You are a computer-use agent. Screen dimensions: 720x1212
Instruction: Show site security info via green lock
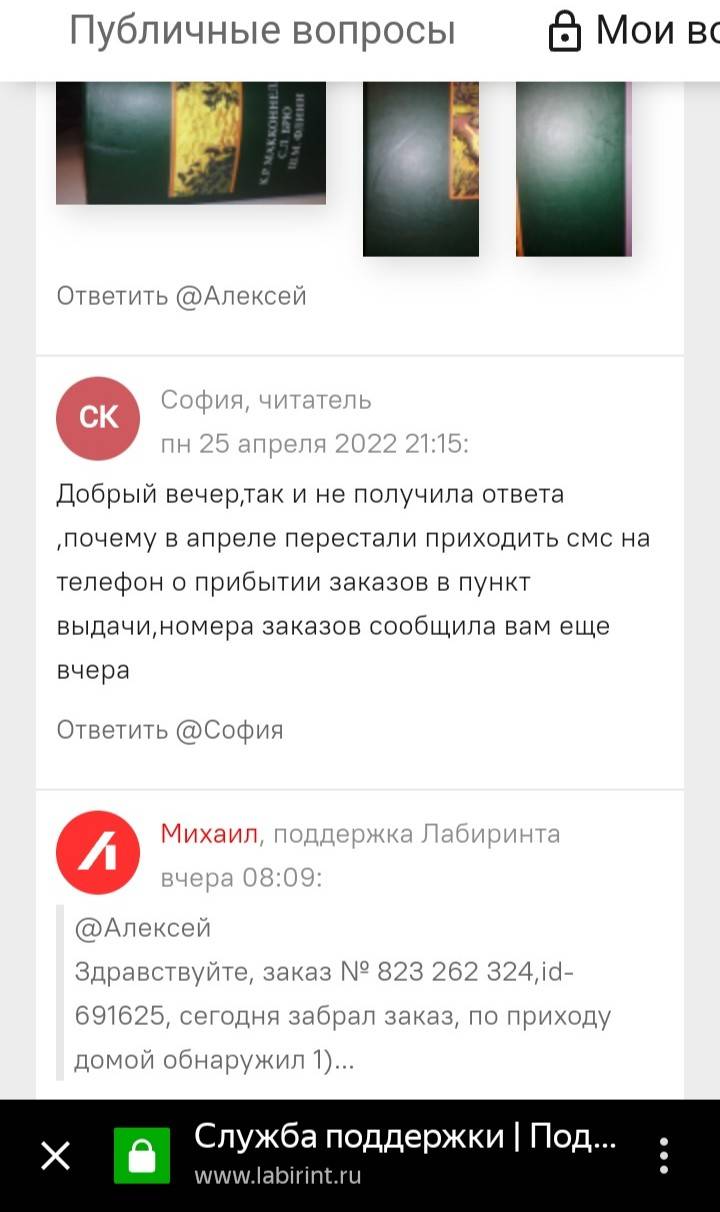click(x=140, y=1156)
